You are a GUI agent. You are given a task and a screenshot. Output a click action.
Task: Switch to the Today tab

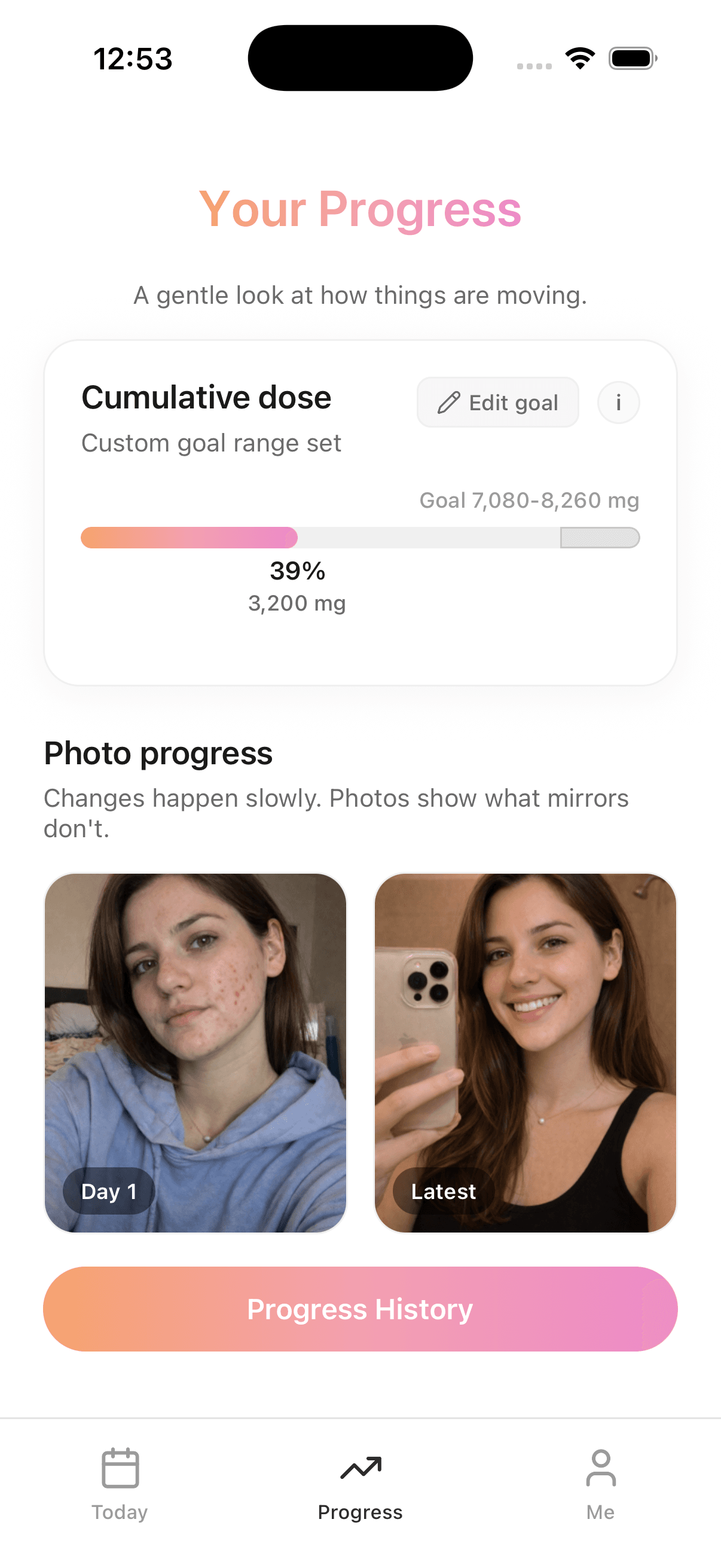click(120, 1485)
